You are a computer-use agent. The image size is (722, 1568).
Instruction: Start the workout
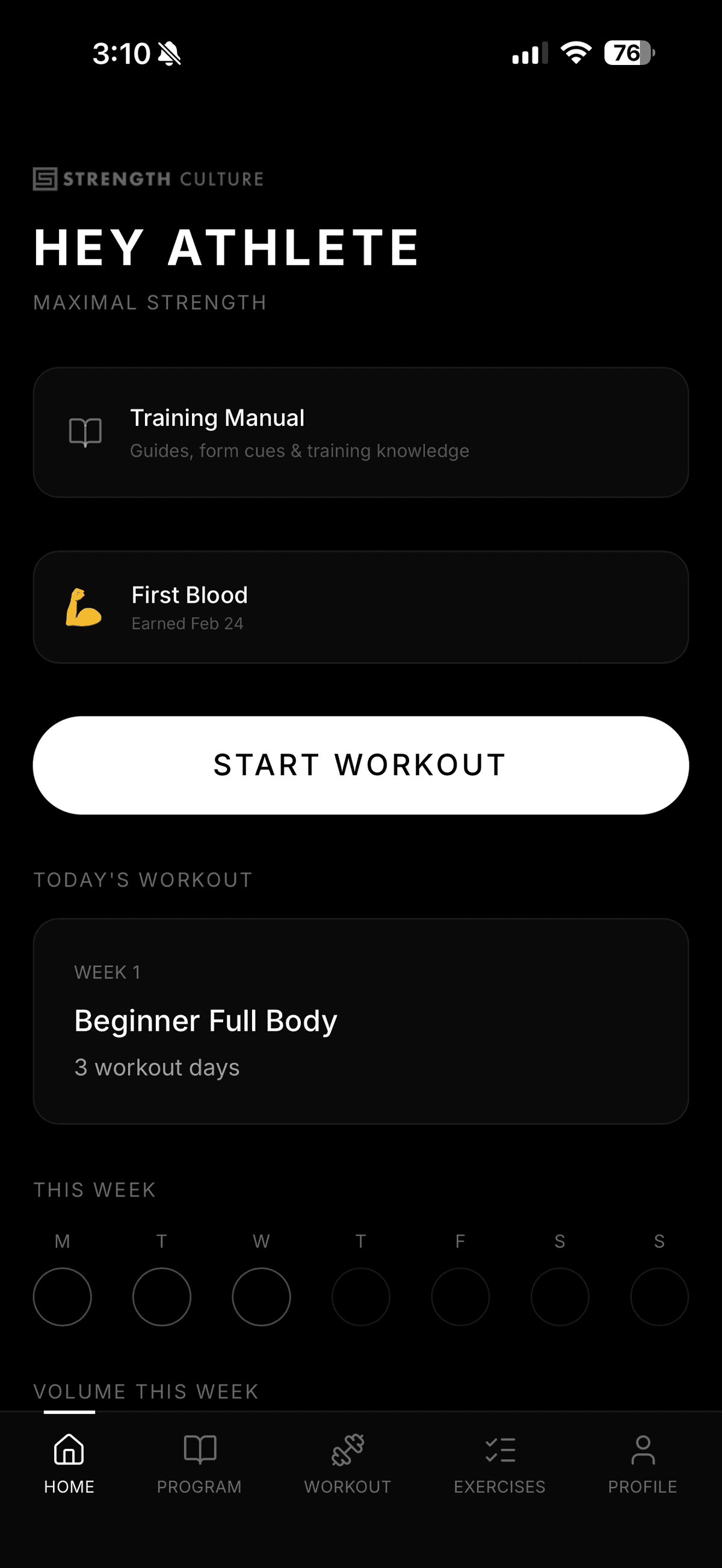(360, 765)
